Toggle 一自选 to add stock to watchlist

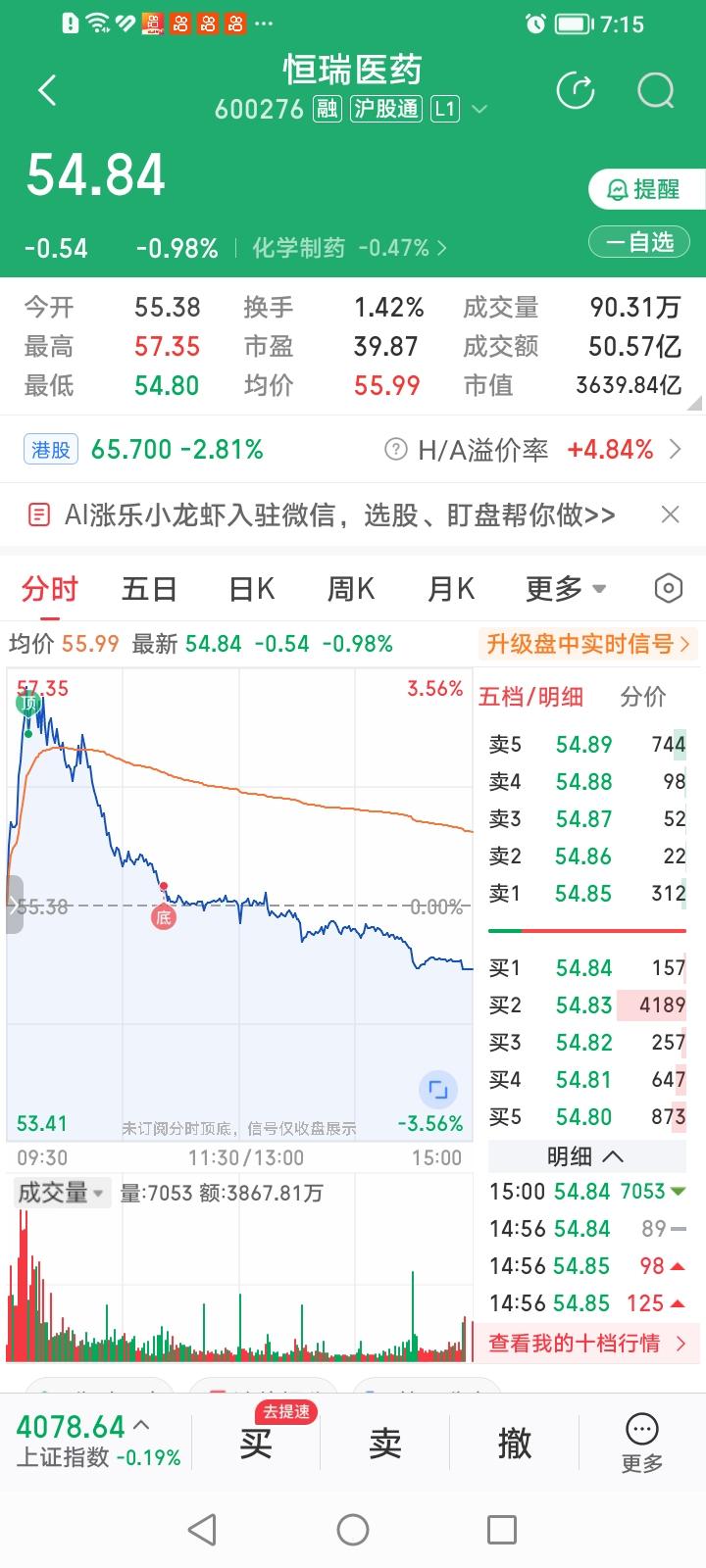pyautogui.click(x=638, y=241)
